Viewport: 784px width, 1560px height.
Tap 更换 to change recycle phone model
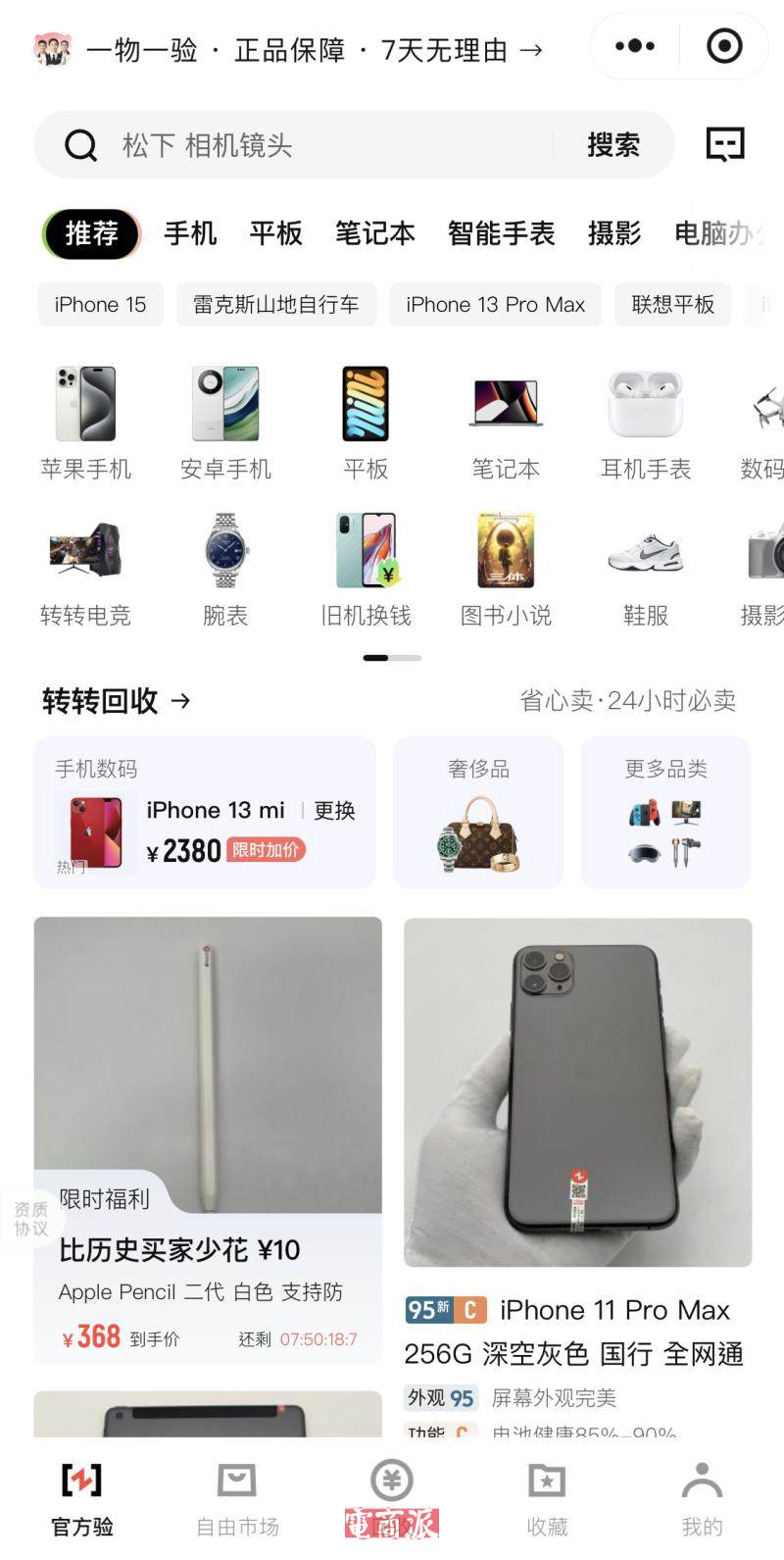[334, 811]
